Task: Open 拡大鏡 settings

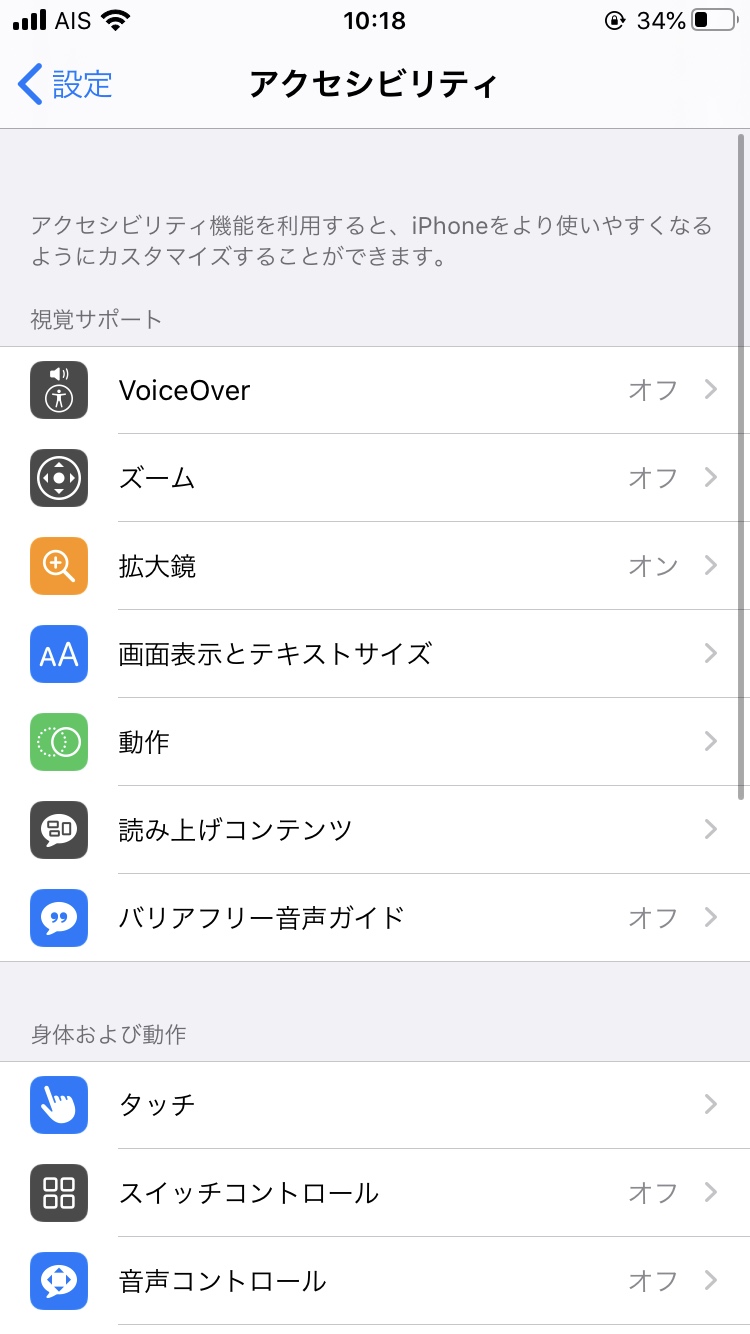Action: (375, 566)
